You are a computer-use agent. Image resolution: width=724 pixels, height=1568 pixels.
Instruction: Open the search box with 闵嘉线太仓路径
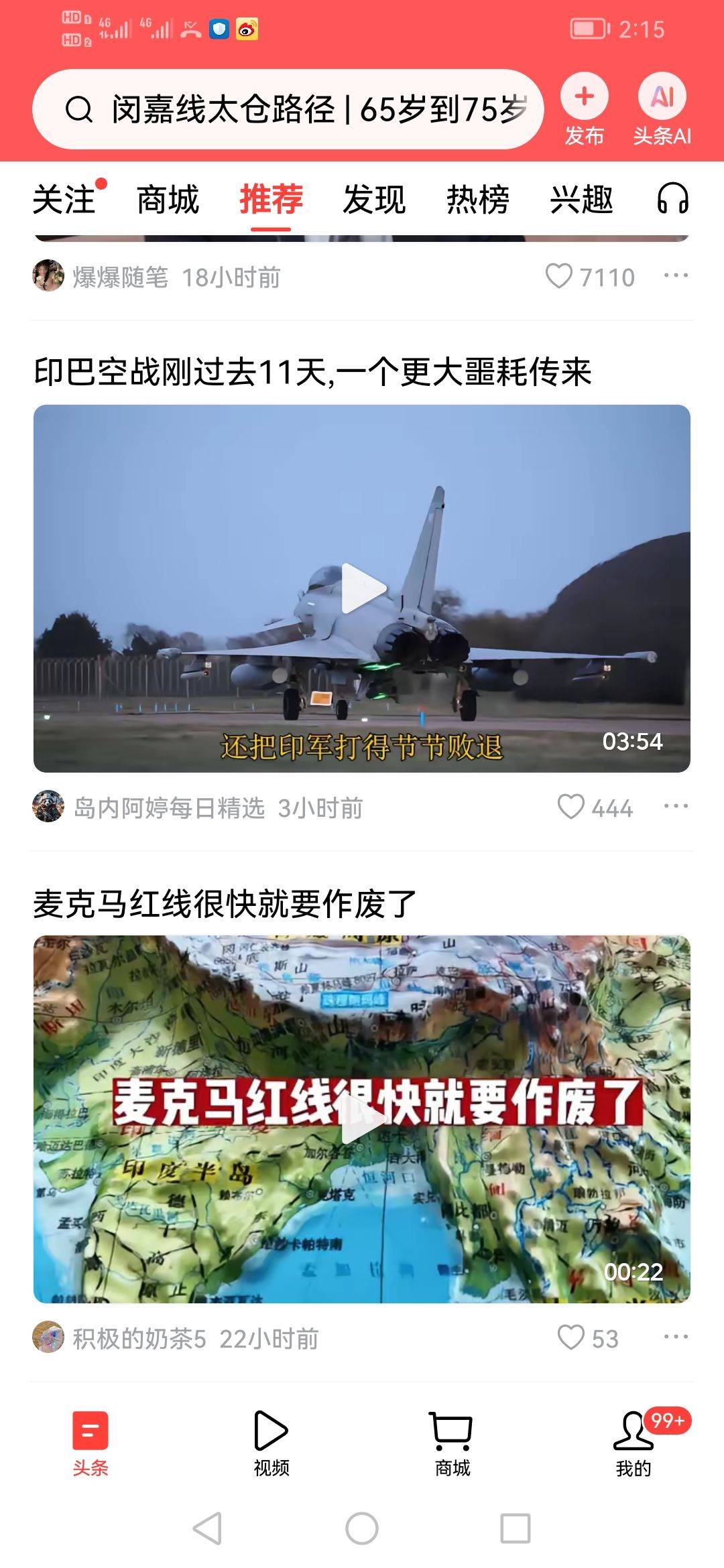click(x=288, y=109)
